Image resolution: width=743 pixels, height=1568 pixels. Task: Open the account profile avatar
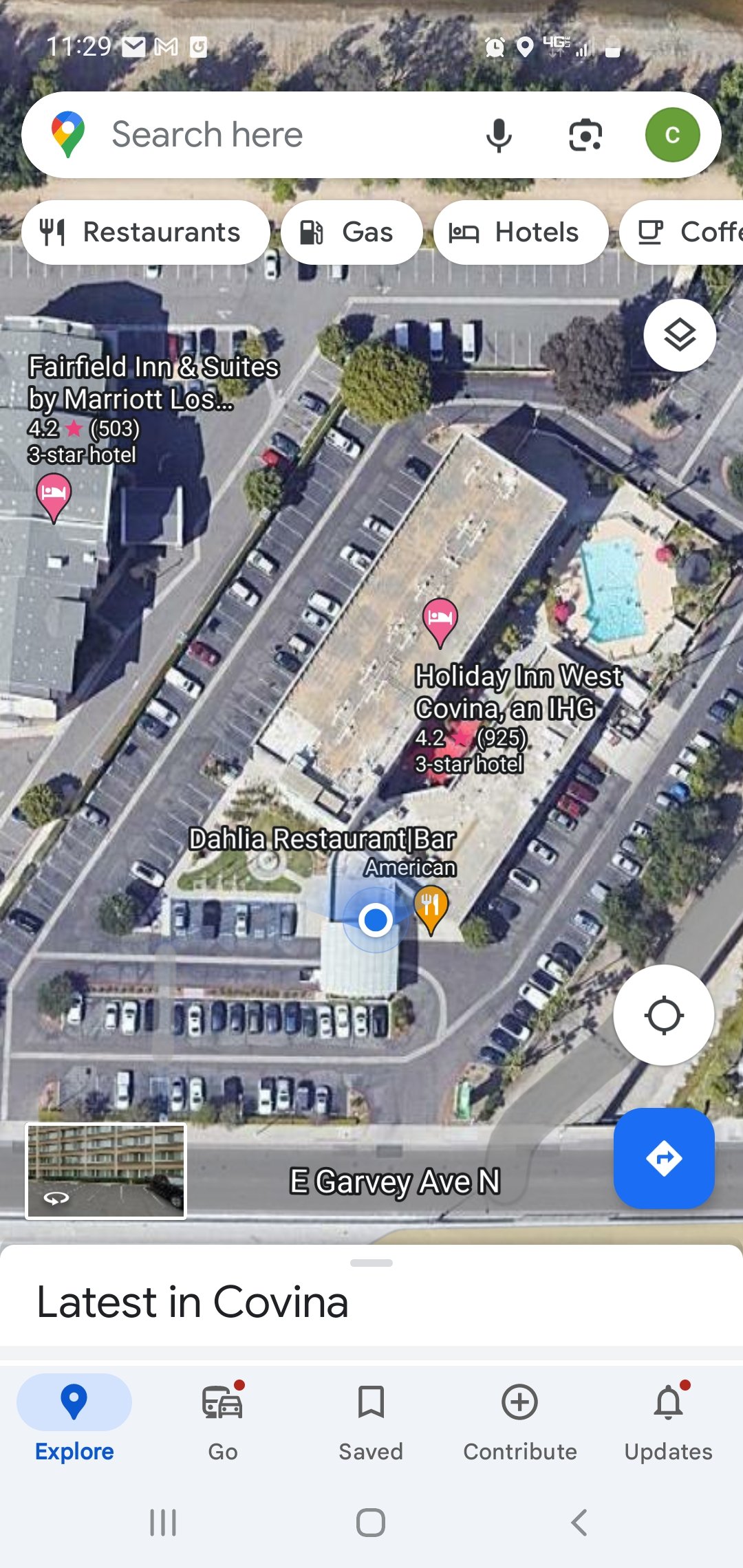[x=672, y=135]
